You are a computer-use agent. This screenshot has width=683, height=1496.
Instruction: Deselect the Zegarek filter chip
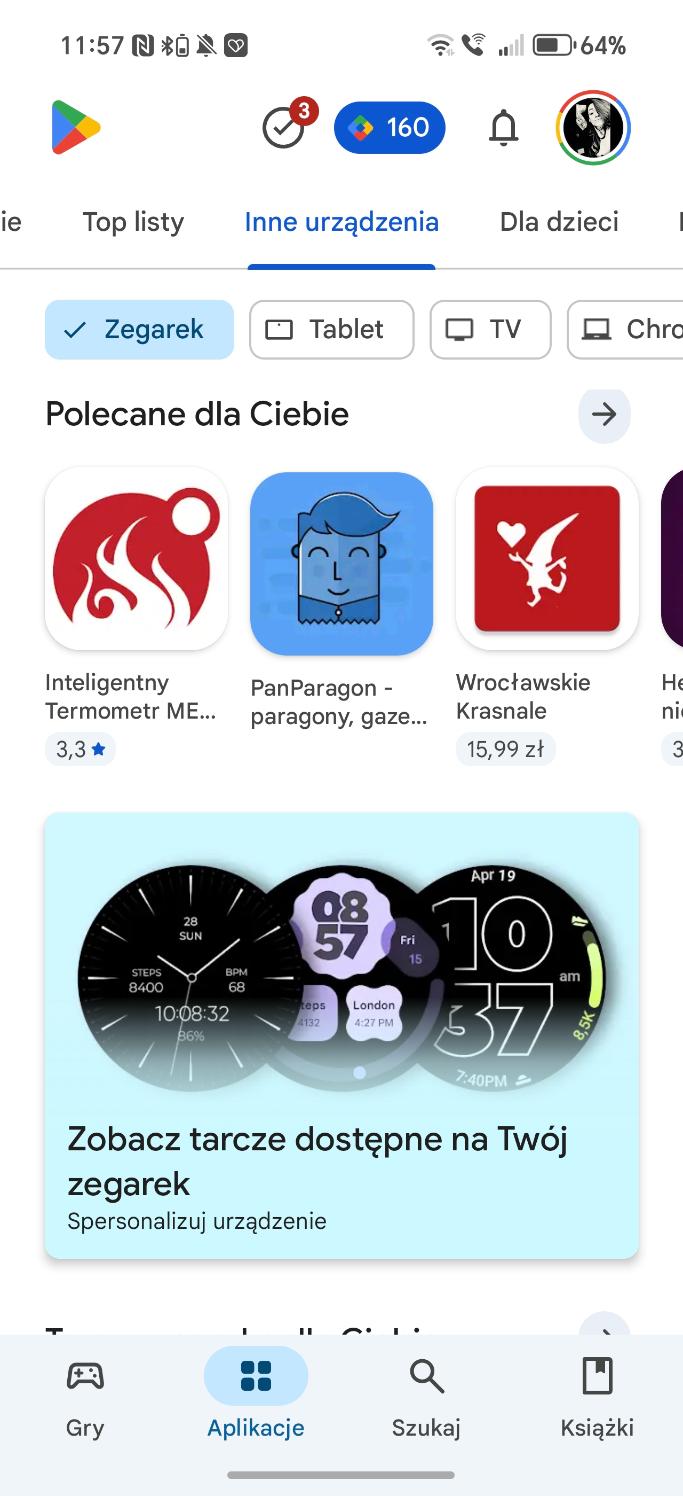pyautogui.click(x=139, y=330)
